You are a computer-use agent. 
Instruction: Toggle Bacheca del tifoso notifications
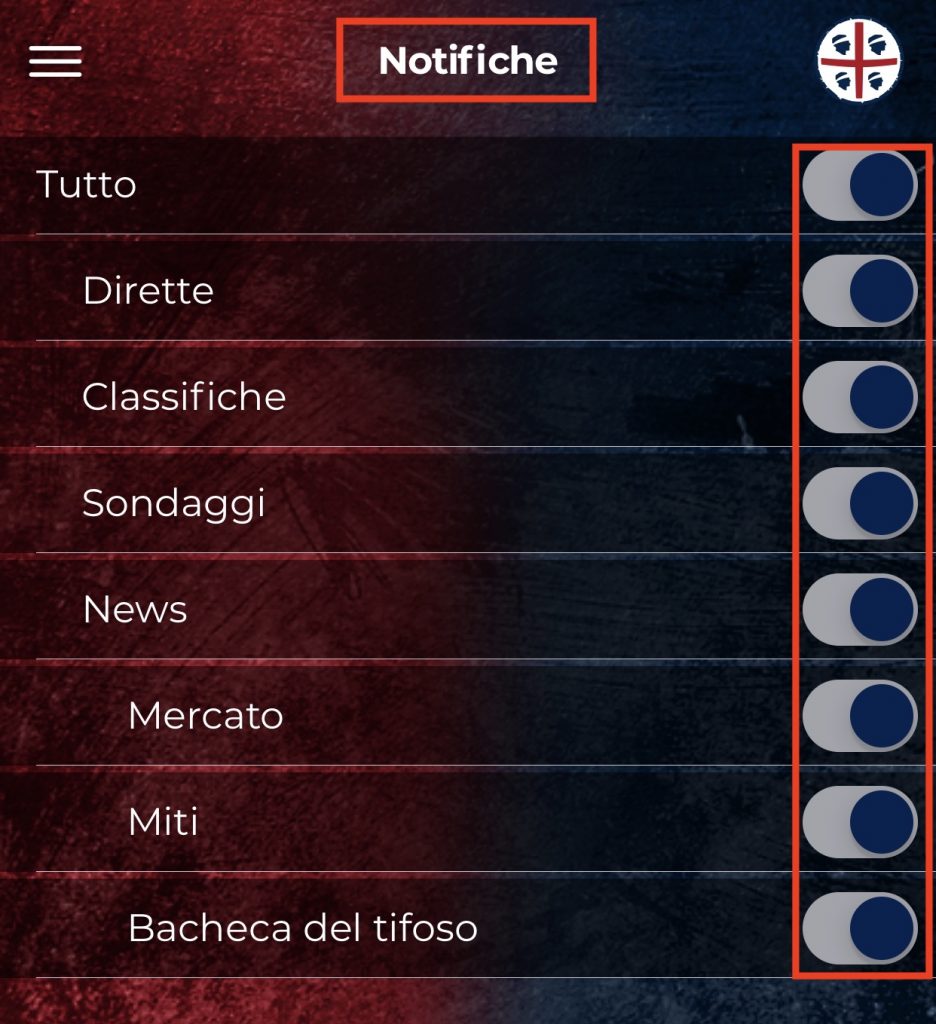pyautogui.click(x=860, y=928)
